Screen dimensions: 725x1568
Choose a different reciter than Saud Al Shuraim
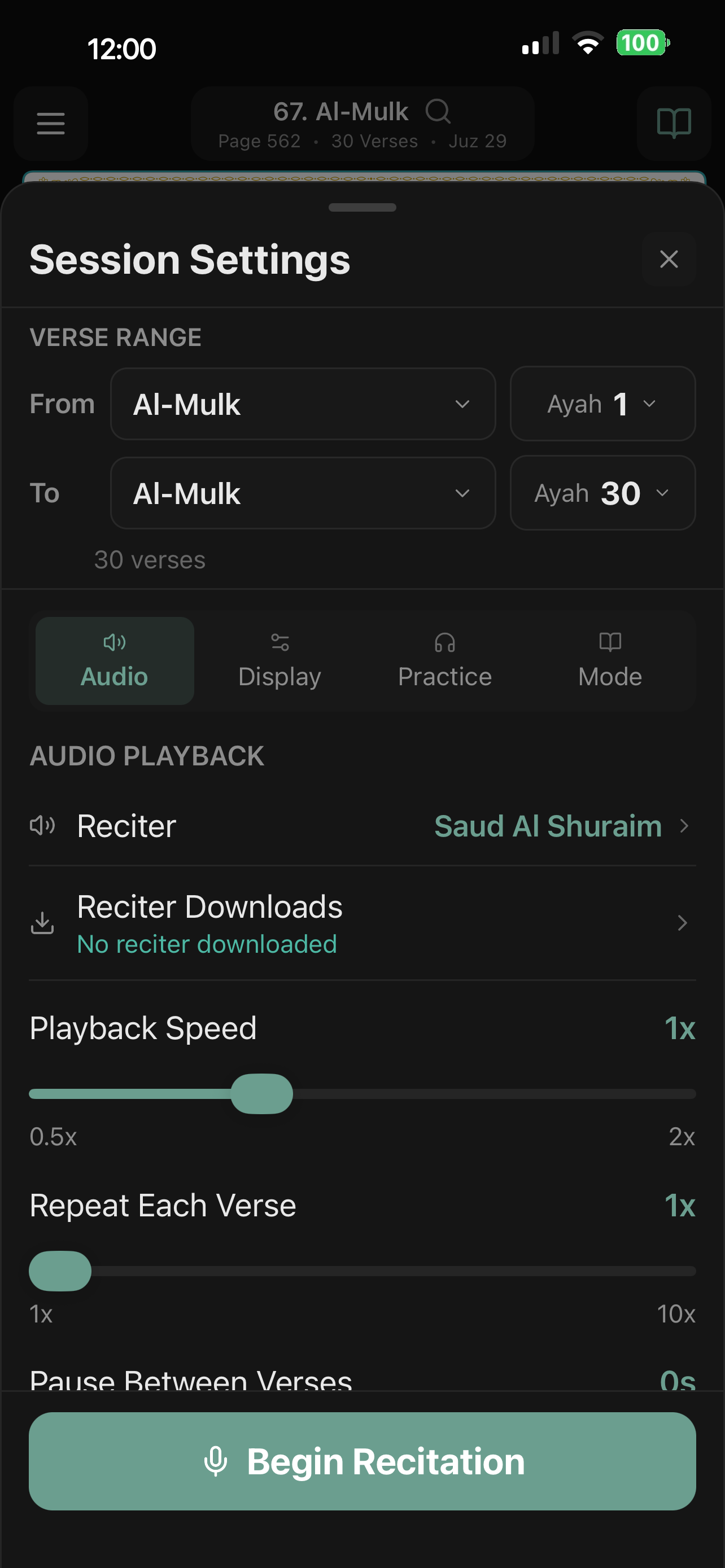coord(560,826)
